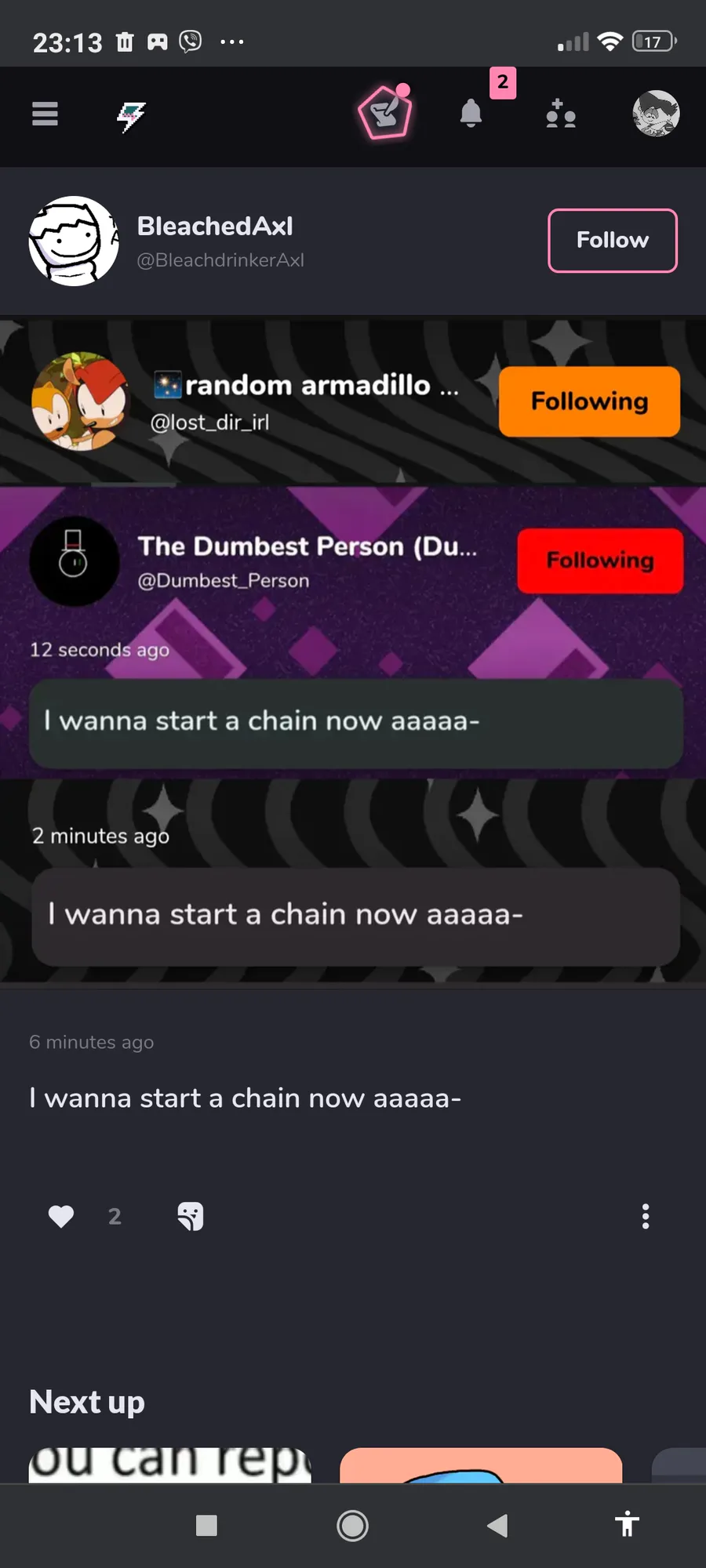Open the peach Next up card
Screen dimensions: 706x1568
480,1465
